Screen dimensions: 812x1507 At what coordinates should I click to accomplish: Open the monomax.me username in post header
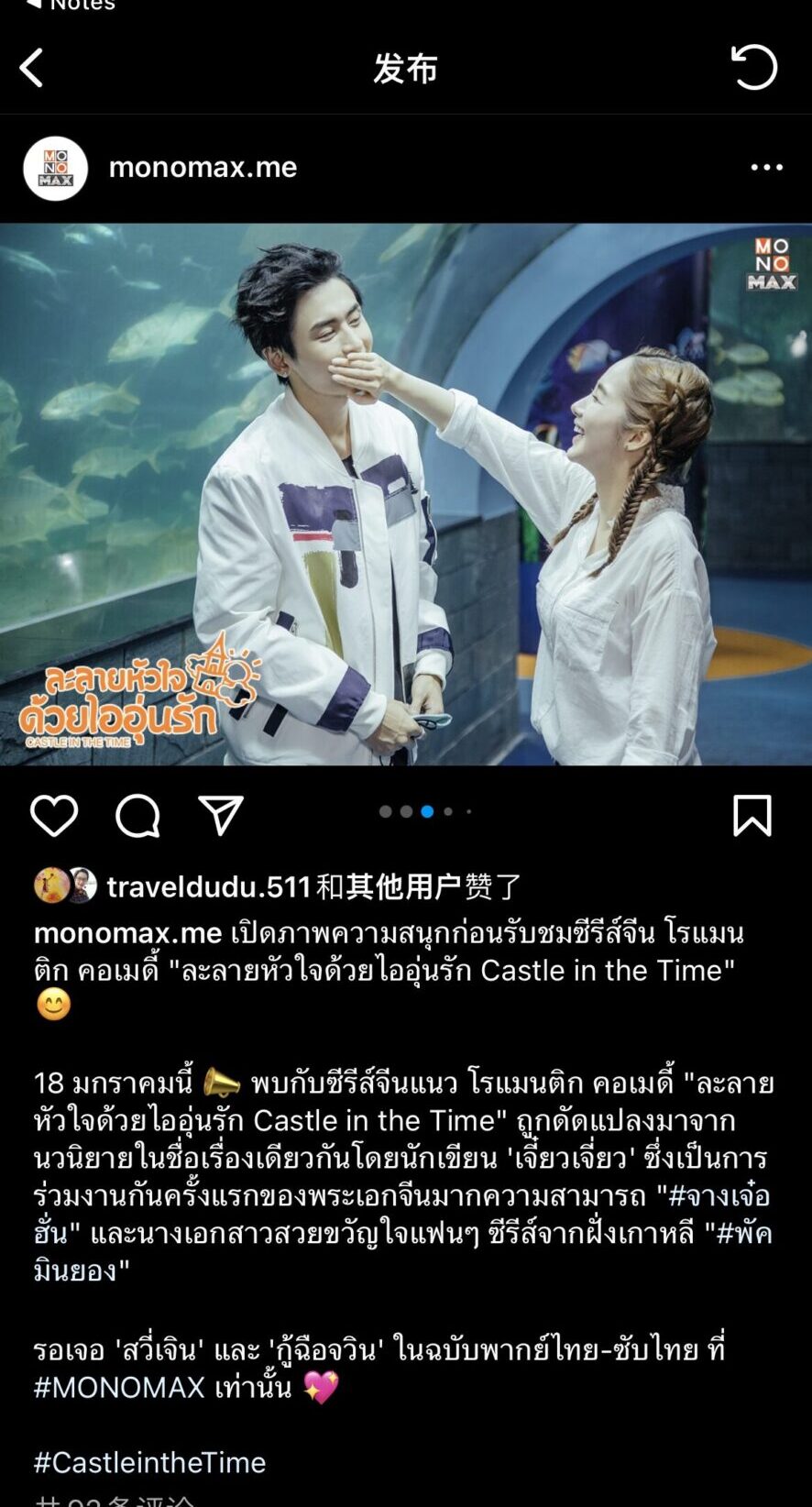click(203, 167)
